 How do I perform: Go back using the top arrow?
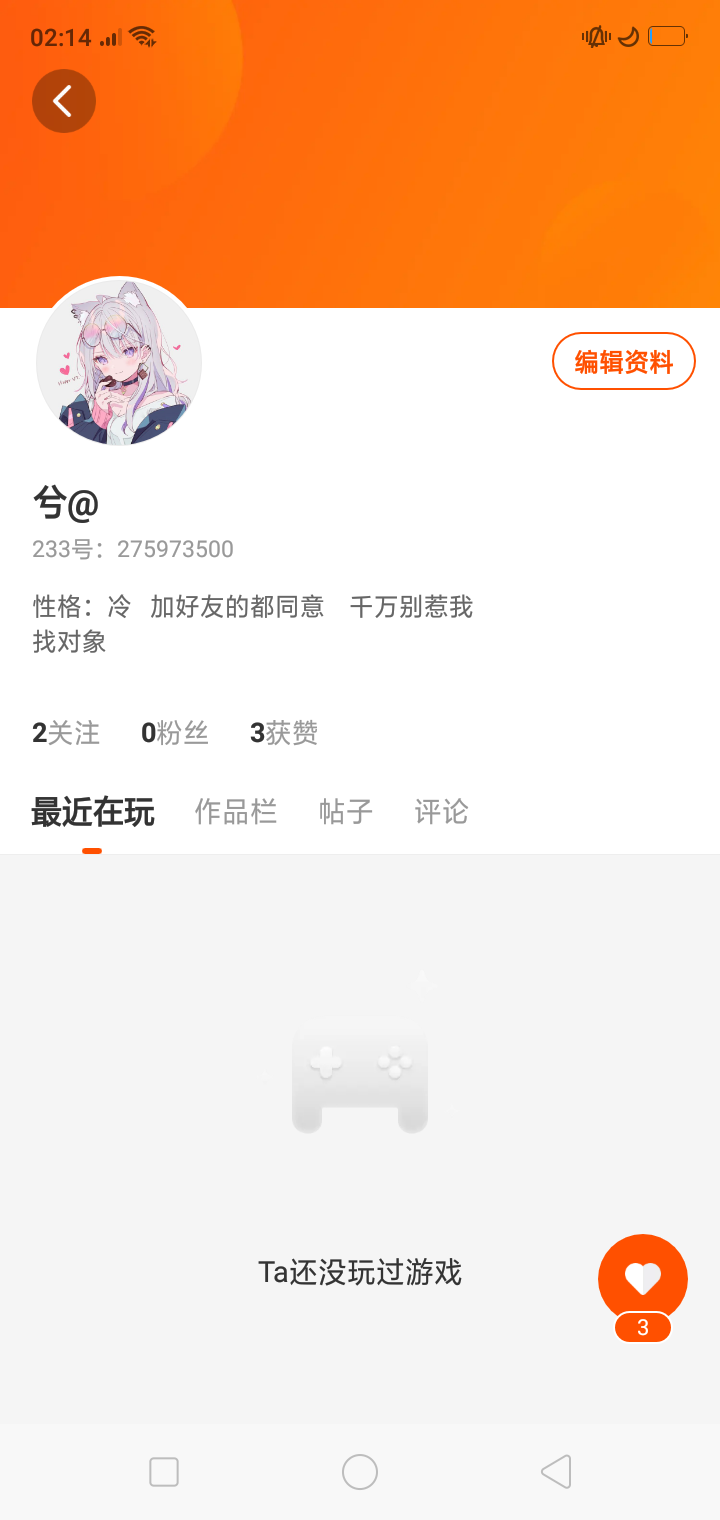point(64,101)
